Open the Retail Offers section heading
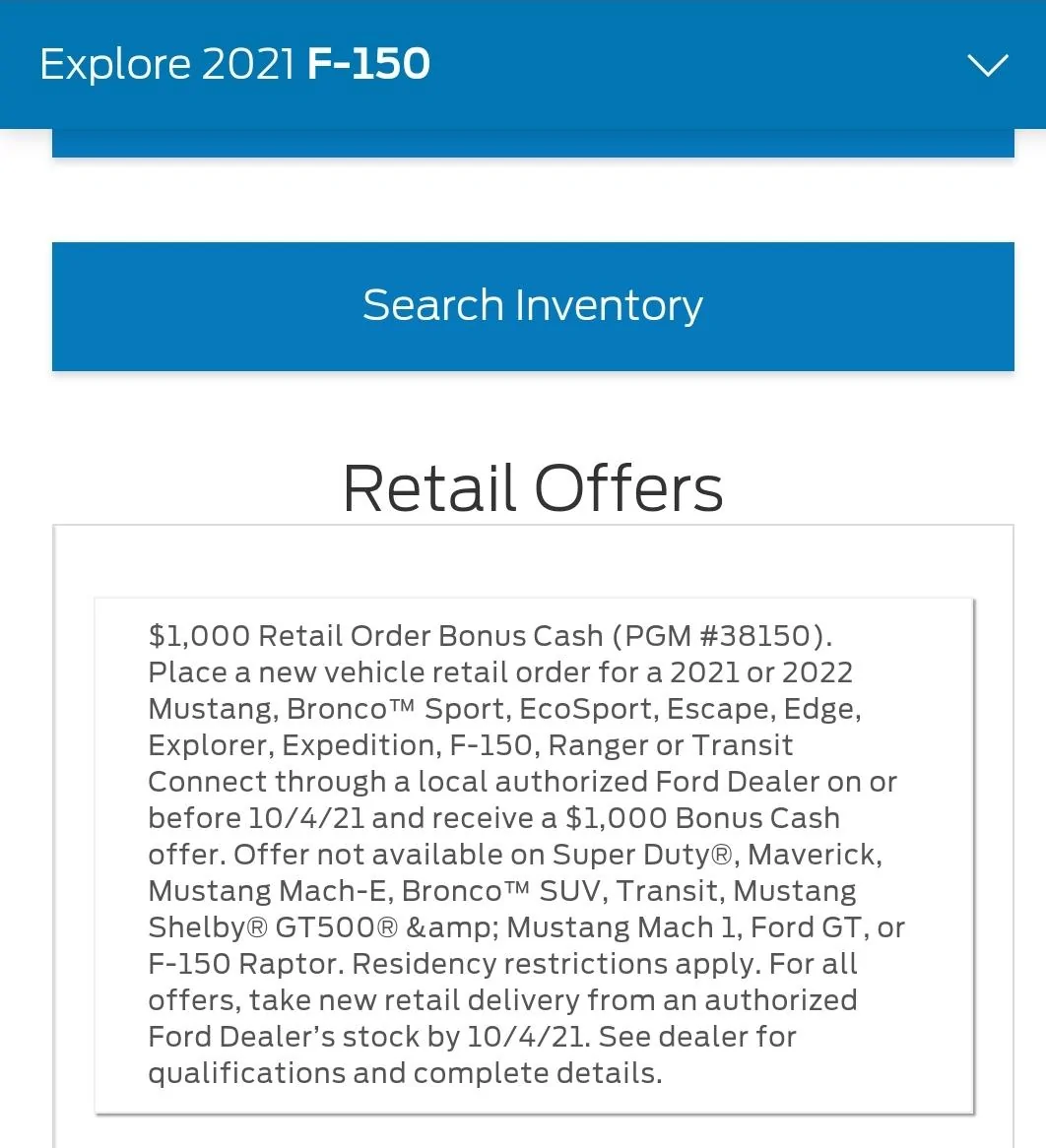 click(x=532, y=486)
